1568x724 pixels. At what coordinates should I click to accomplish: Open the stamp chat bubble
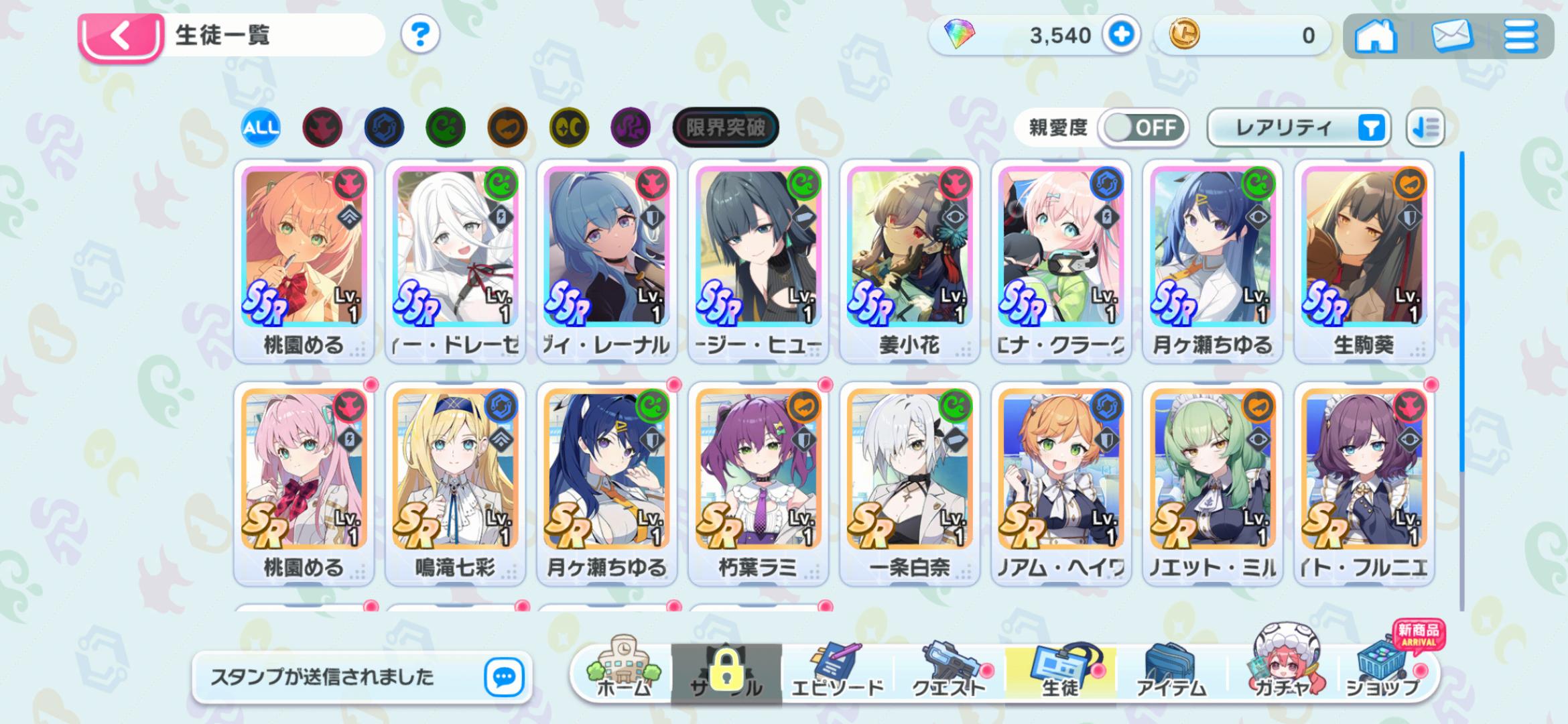coord(503,677)
